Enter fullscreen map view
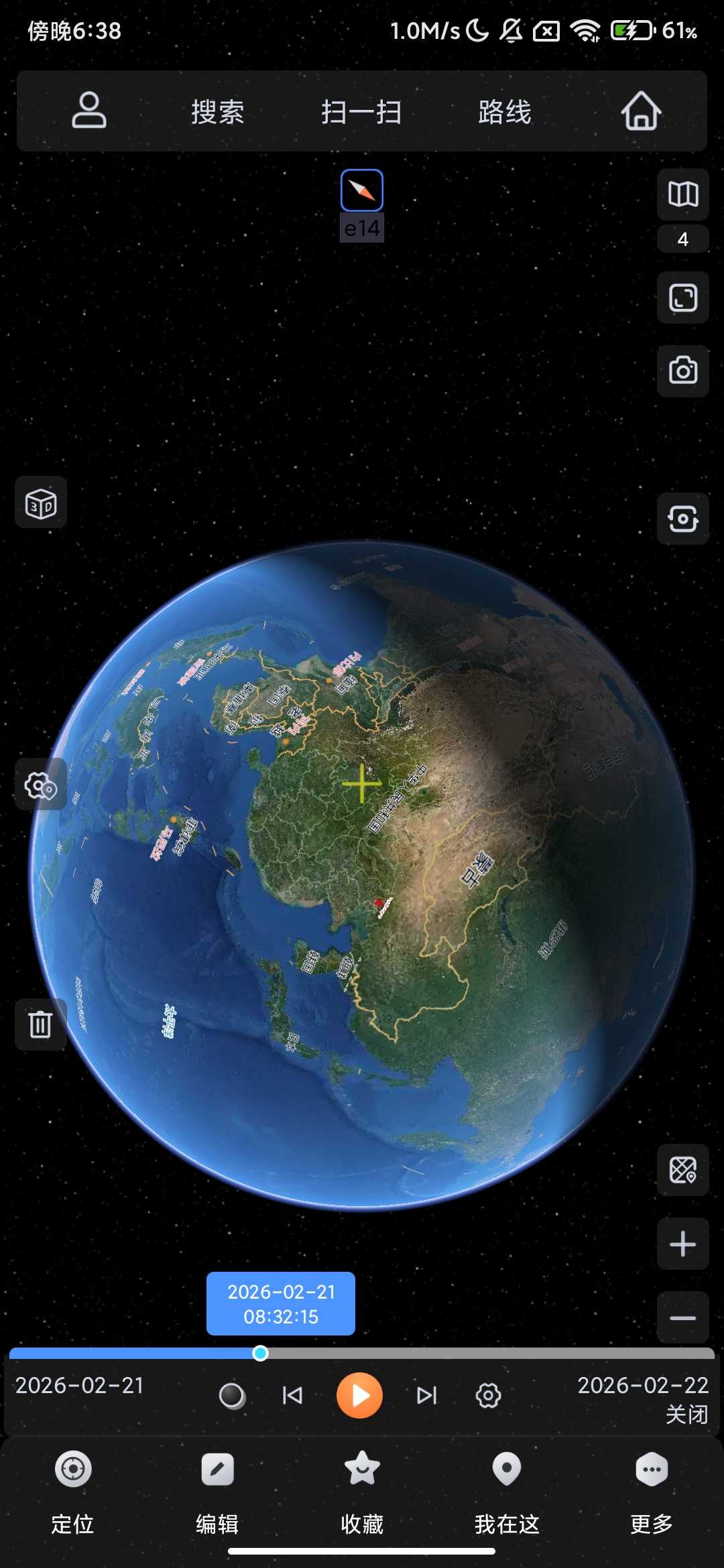The height and width of the screenshot is (1568, 724). coord(682,299)
